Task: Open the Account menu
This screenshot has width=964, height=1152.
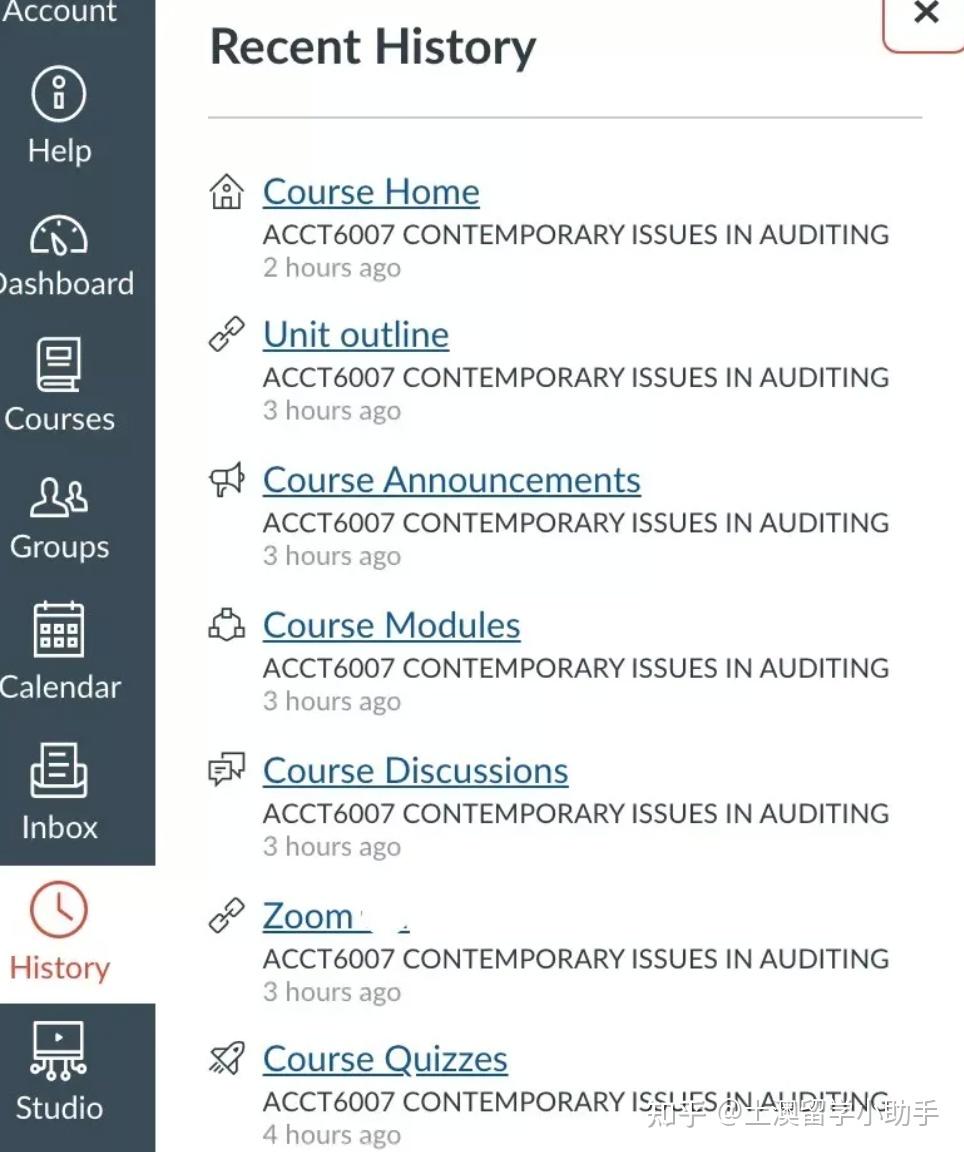Action: point(60,12)
